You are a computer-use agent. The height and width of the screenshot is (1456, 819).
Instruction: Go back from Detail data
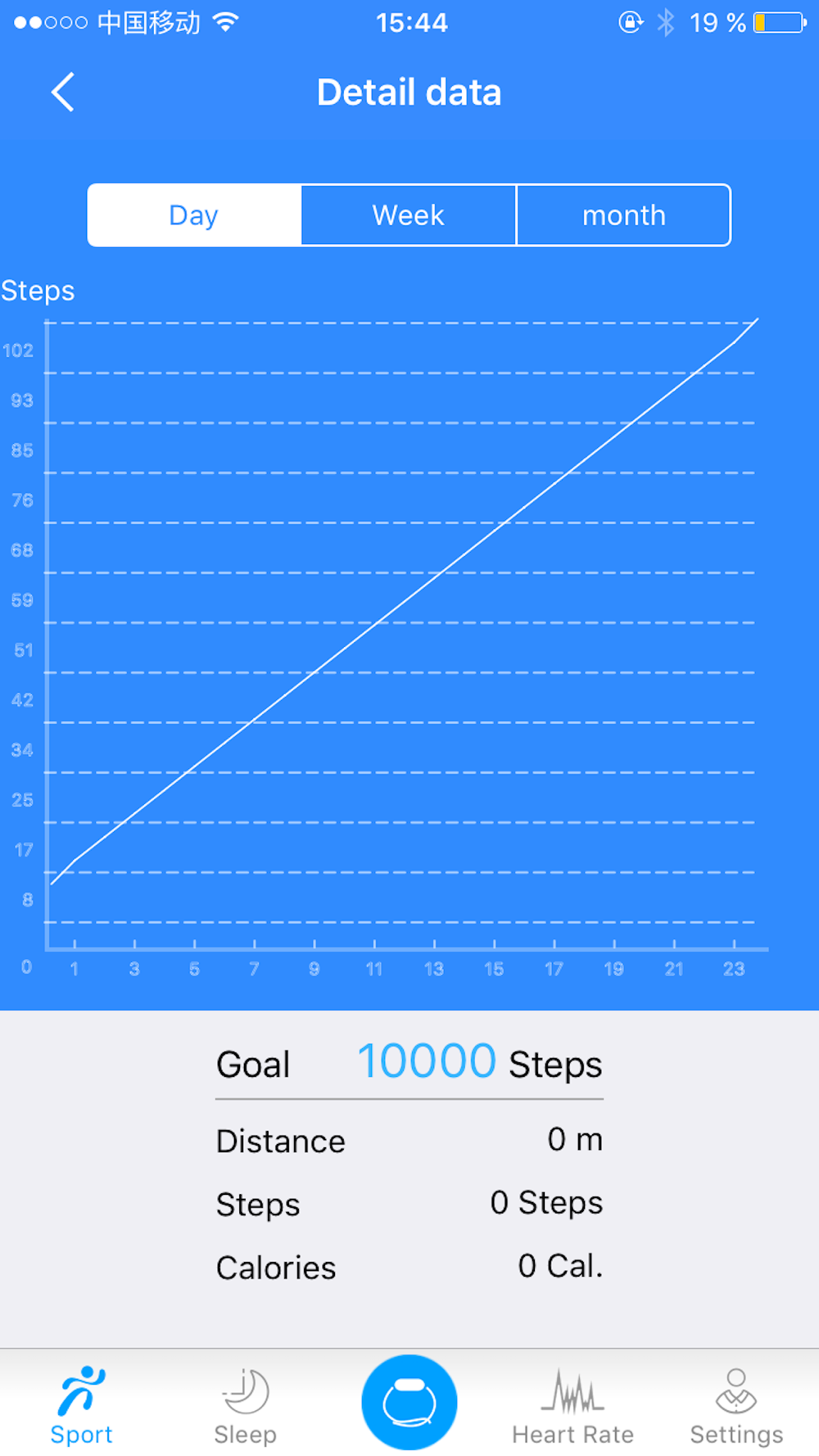point(63,92)
